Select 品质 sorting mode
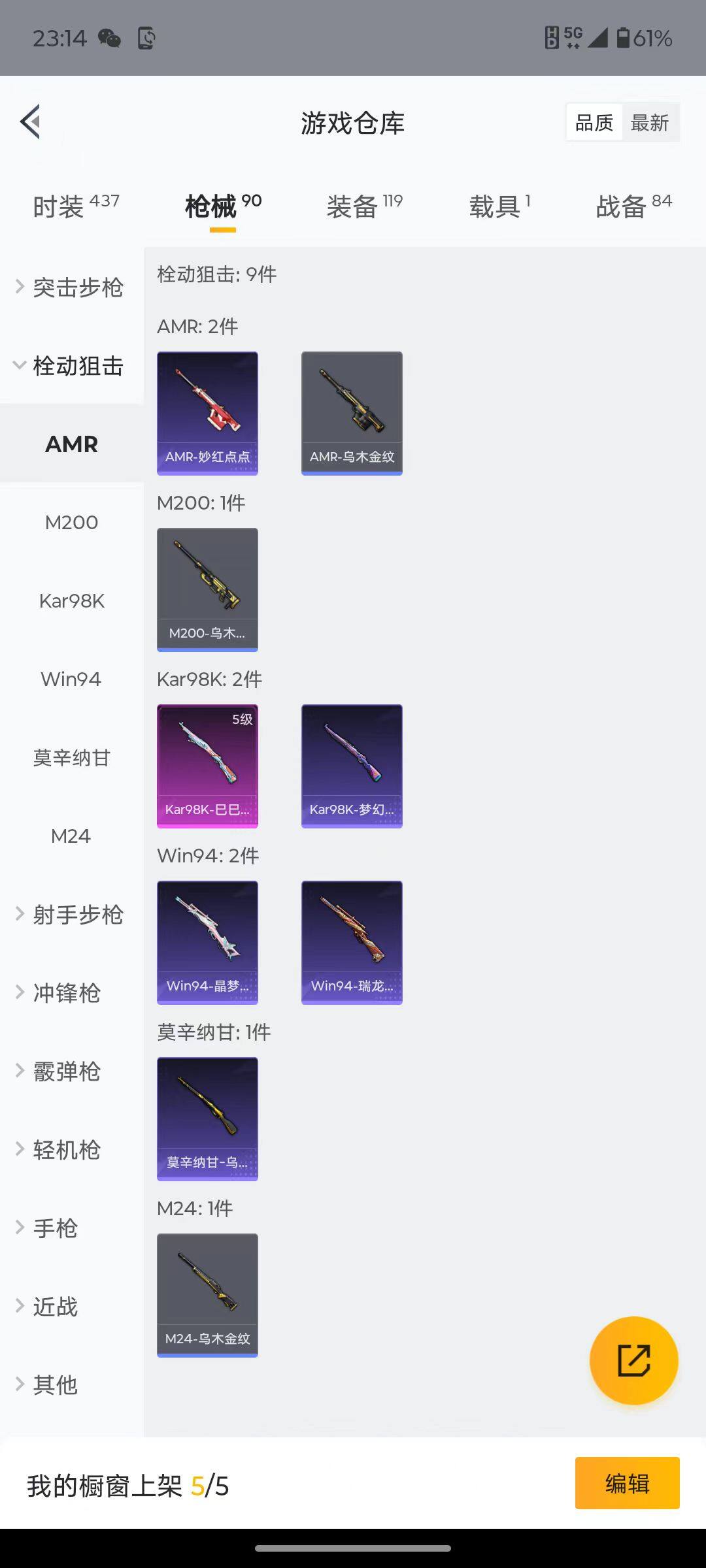The height and width of the screenshot is (1568, 706). (592, 122)
